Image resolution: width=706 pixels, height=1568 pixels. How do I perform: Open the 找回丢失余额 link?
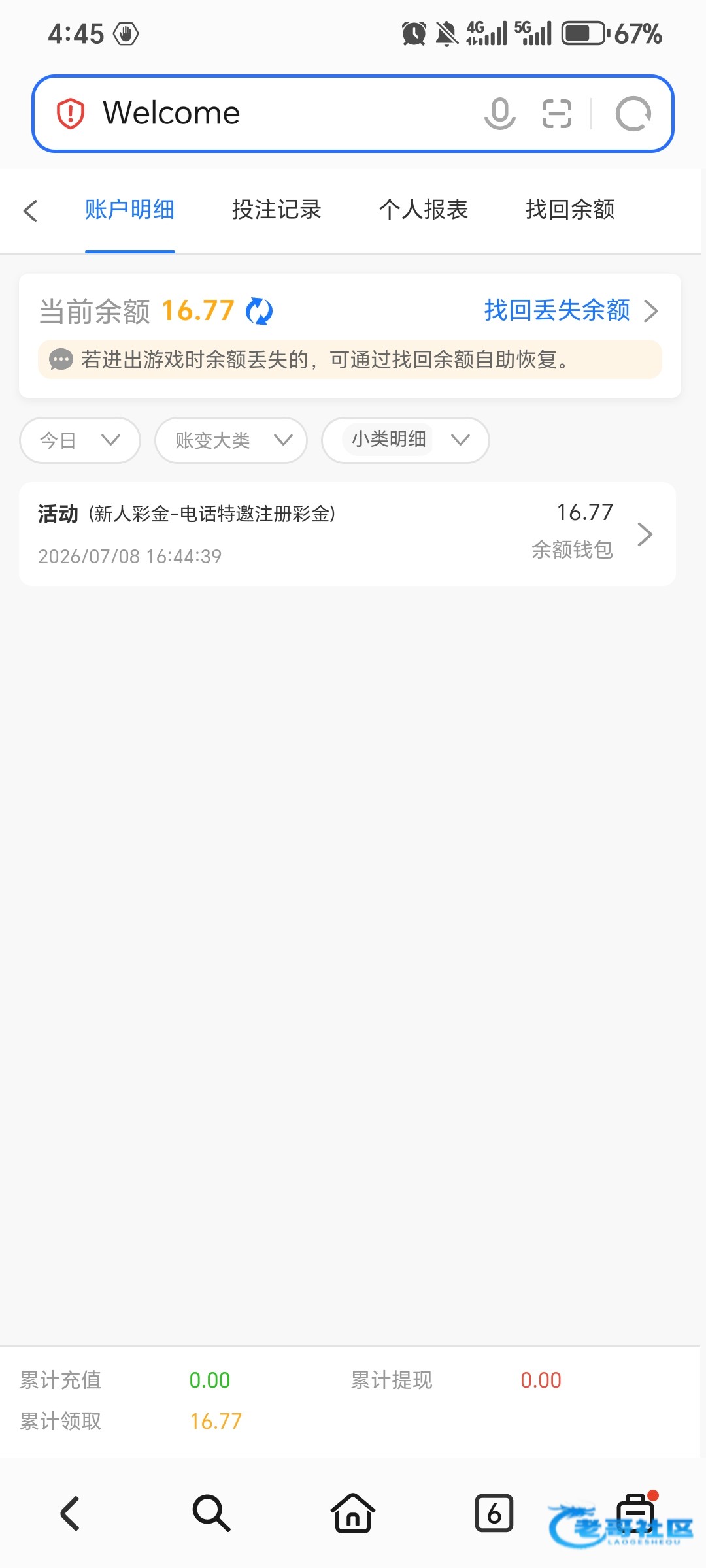[571, 310]
